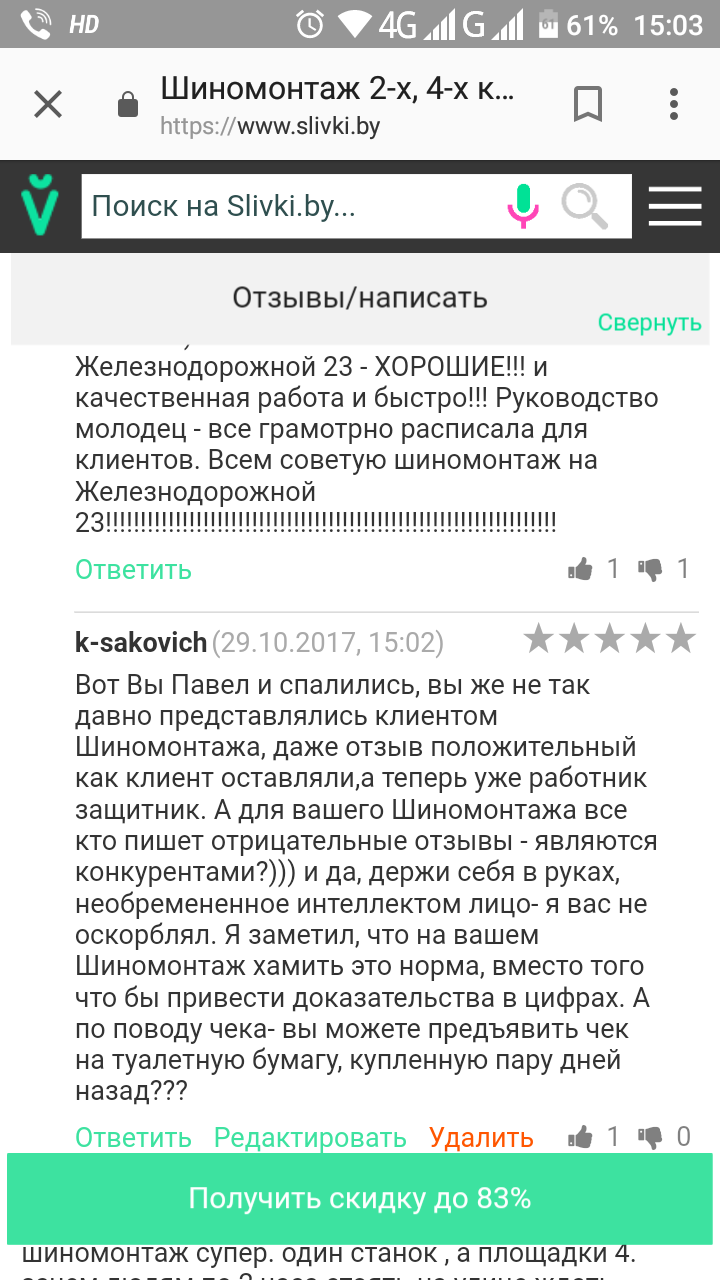Open the Отзывы/написать section header
This screenshot has height=1280, width=720.
click(x=360, y=297)
